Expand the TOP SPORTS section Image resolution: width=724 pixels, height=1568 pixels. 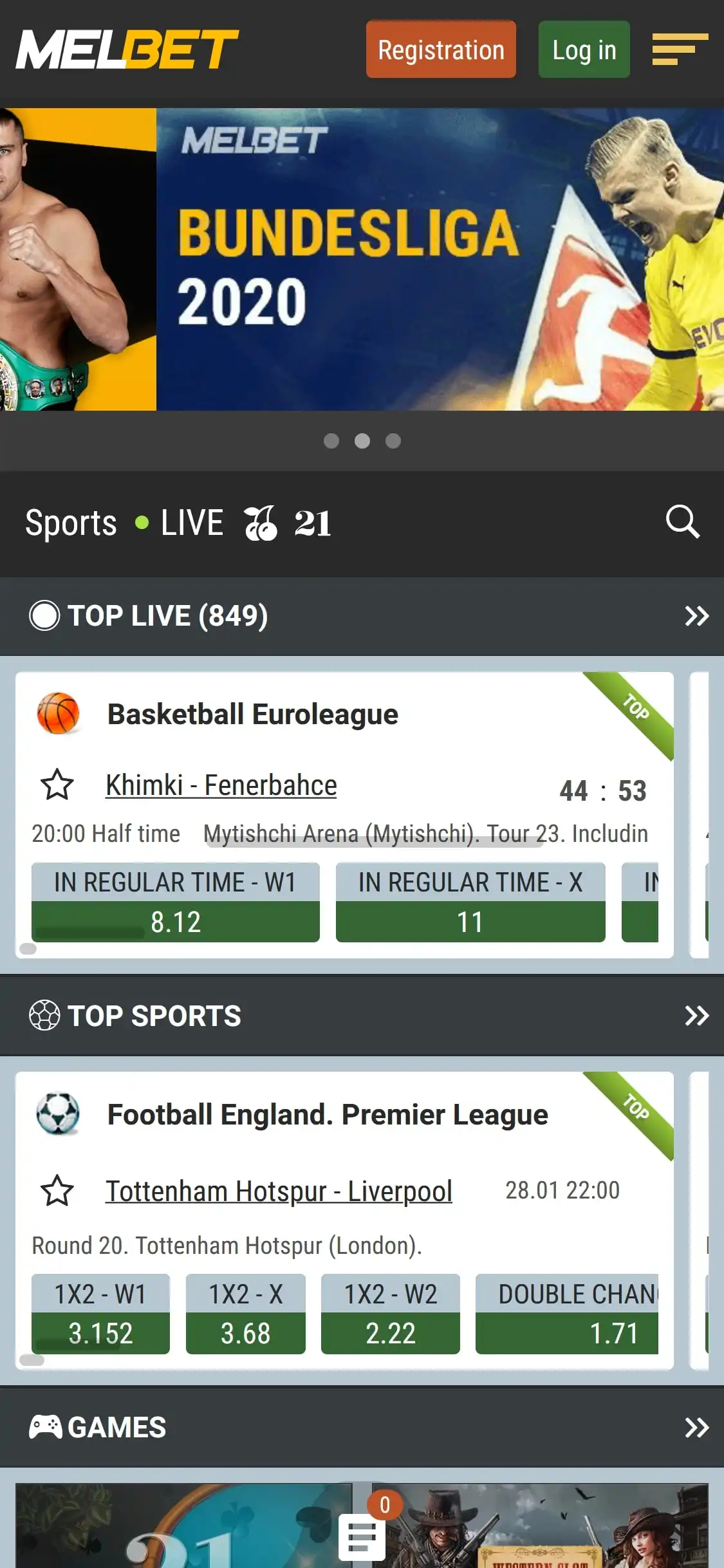(x=696, y=1016)
